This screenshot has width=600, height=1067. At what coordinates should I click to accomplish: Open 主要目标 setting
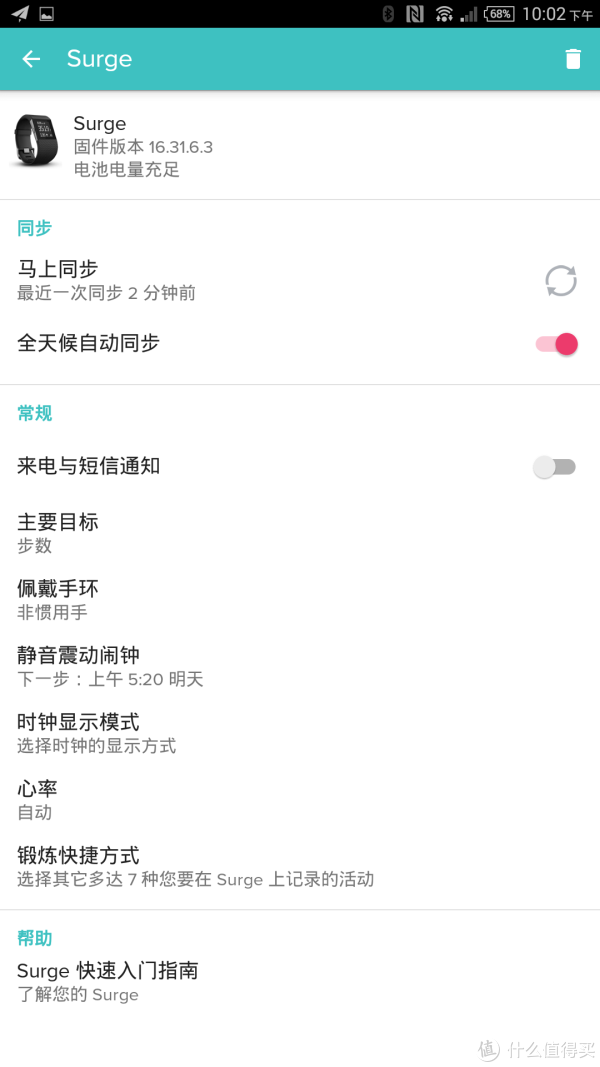[300, 533]
